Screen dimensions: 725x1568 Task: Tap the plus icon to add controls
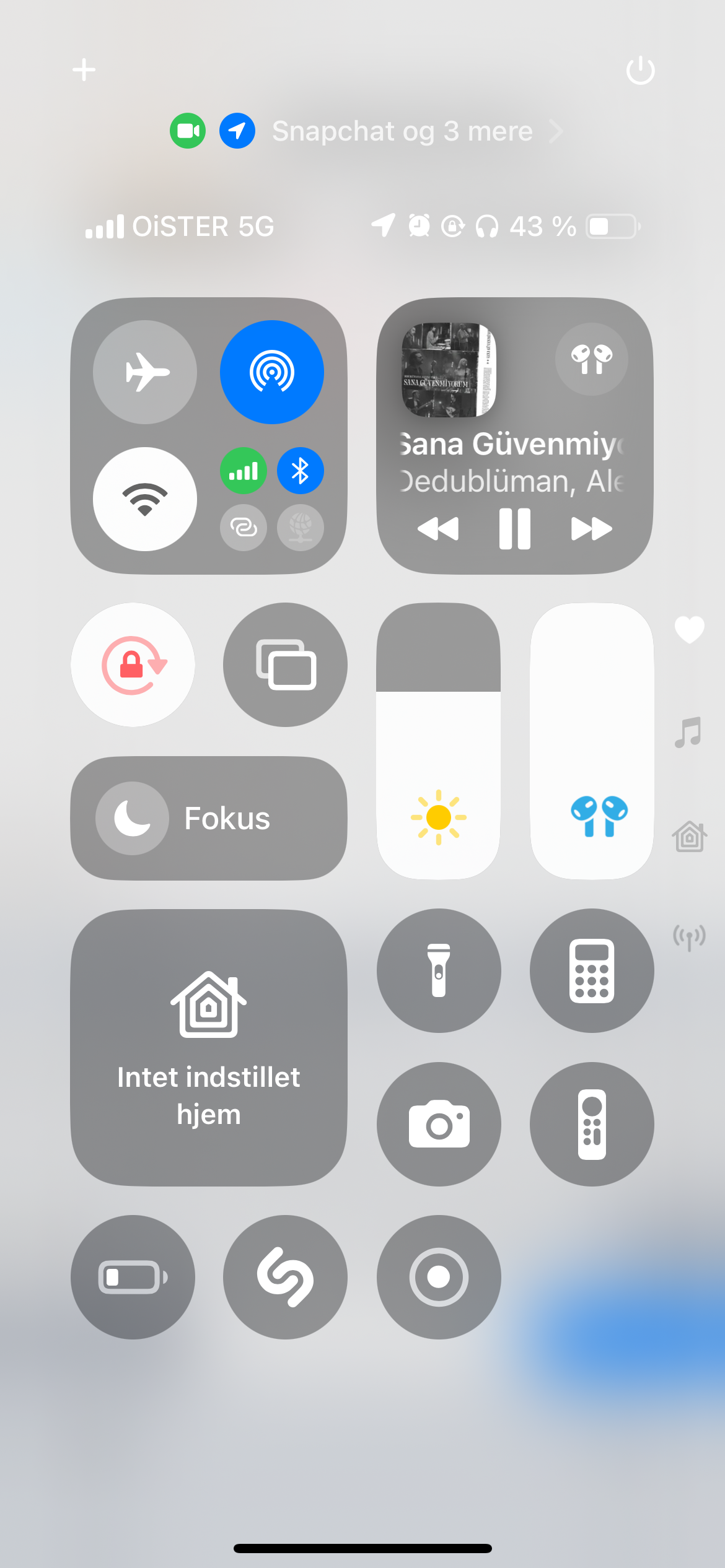(x=84, y=69)
